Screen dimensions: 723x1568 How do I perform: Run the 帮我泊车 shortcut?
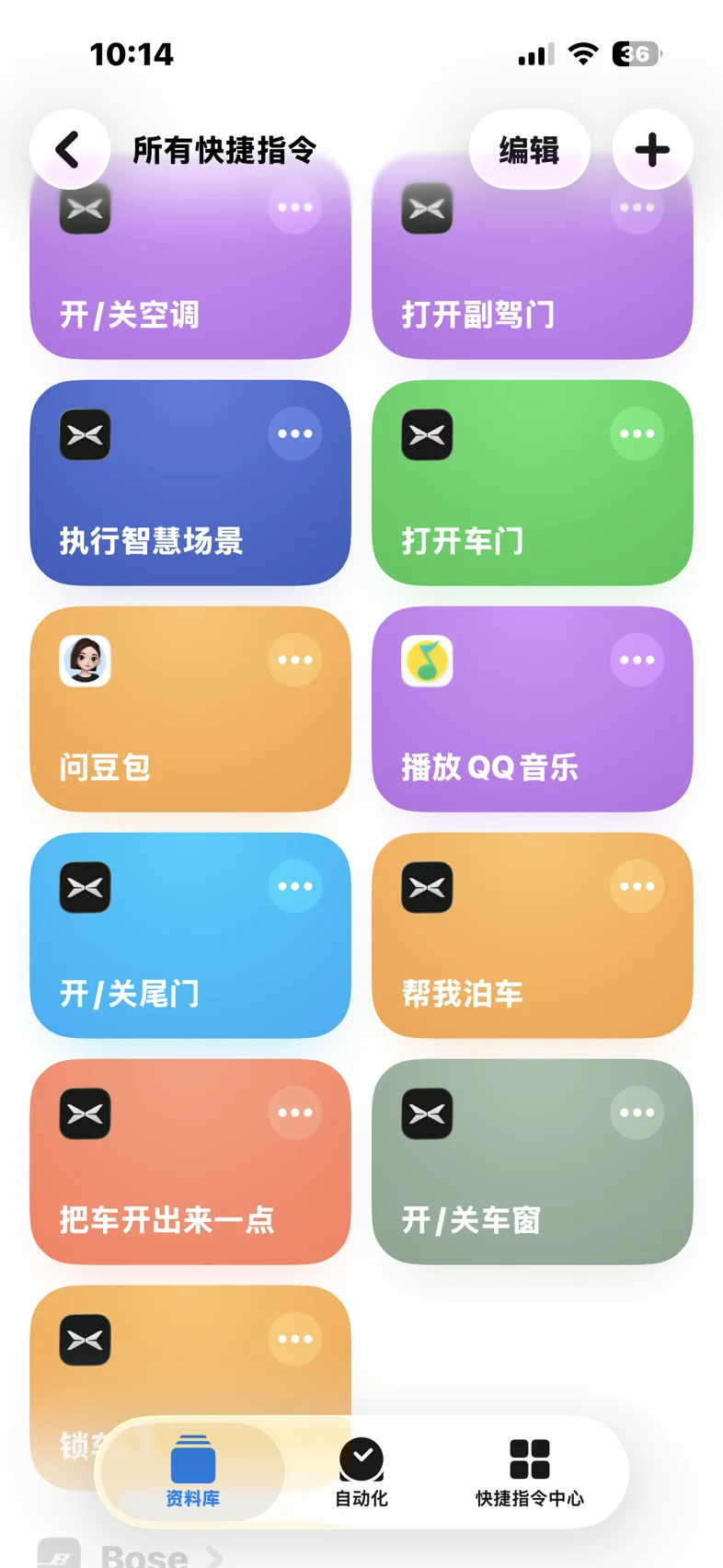[x=533, y=936]
